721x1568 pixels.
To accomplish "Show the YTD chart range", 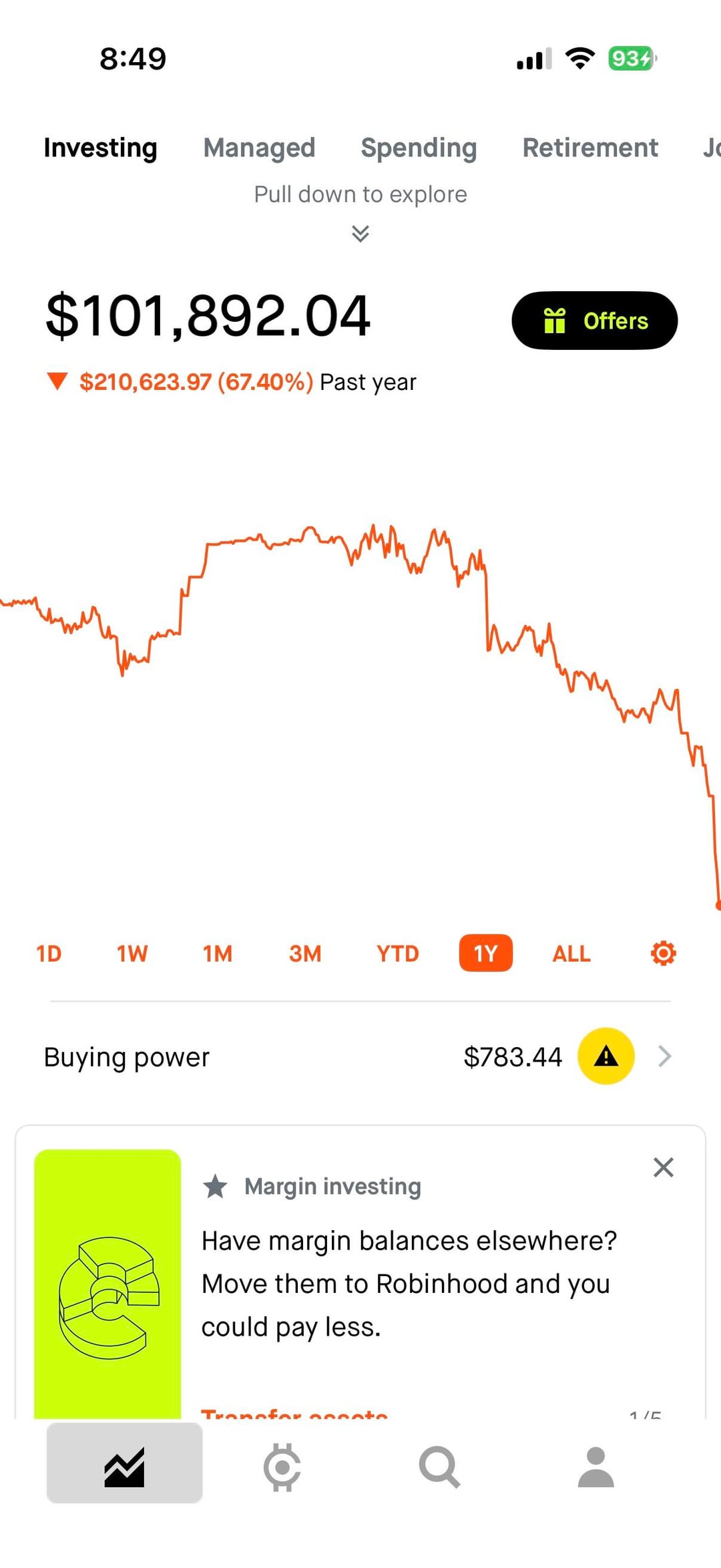I will tap(397, 954).
